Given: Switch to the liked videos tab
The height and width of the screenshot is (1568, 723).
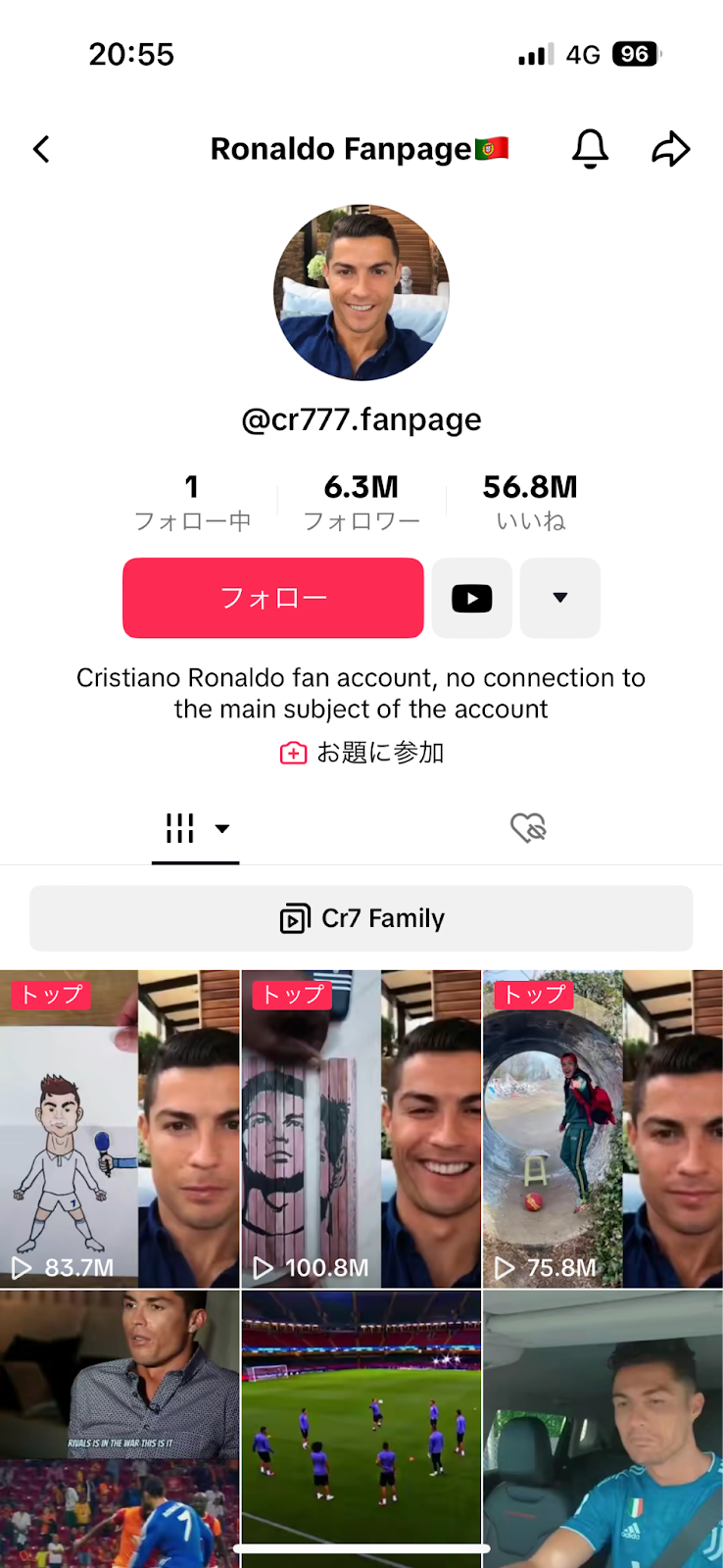Looking at the screenshot, I should 528,828.
